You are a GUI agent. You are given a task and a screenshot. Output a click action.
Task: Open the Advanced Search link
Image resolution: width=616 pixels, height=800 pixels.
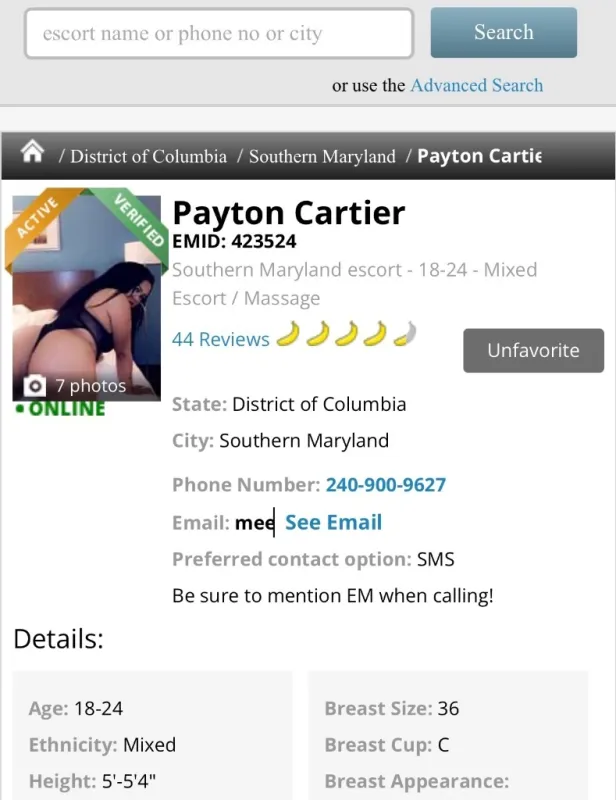pyautogui.click(x=476, y=86)
